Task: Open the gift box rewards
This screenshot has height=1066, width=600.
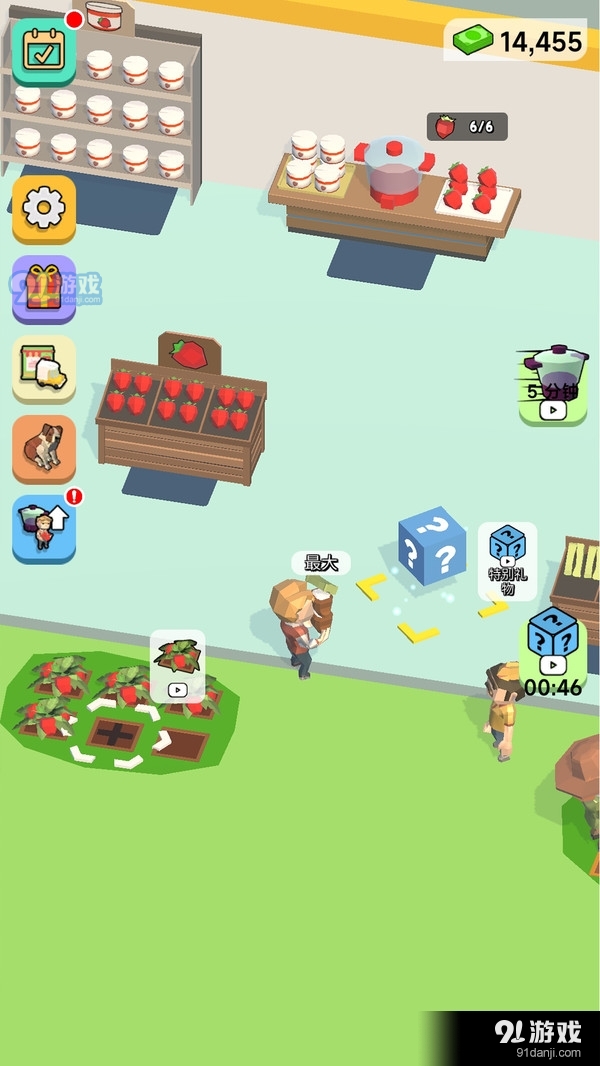Action: [44, 289]
